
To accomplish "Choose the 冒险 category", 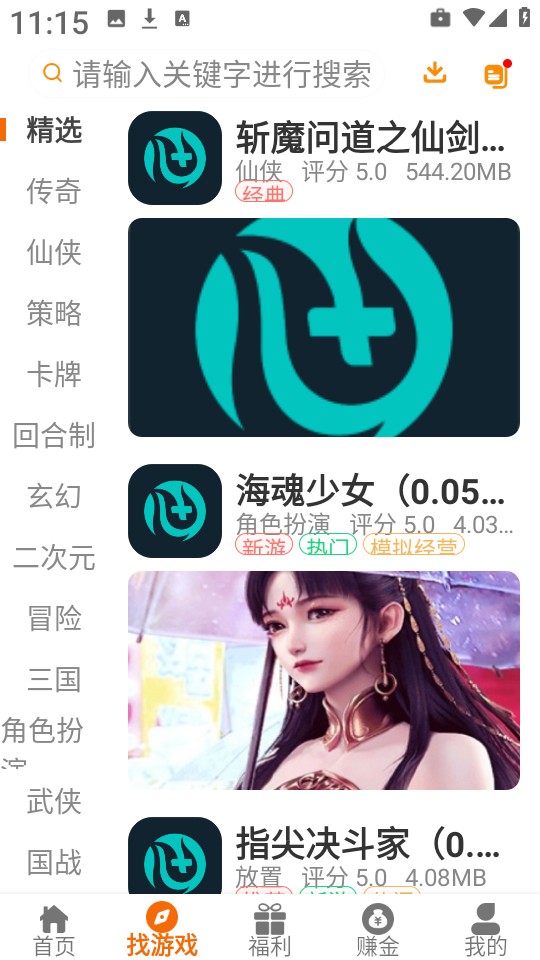I will (54, 618).
